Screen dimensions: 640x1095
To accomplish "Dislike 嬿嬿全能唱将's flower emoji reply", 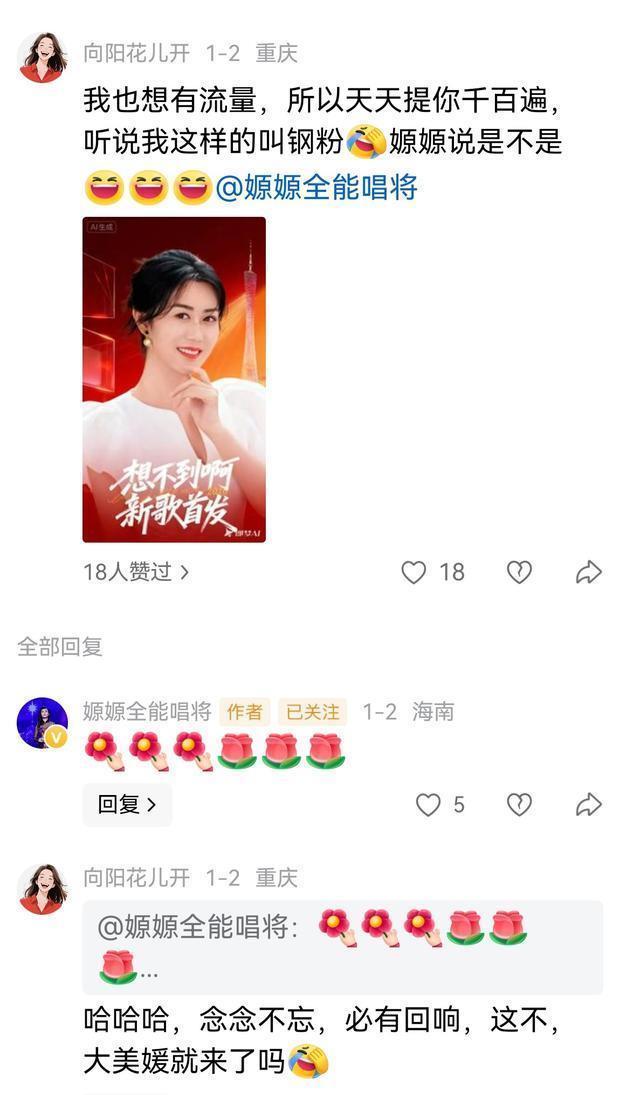I will click(519, 805).
